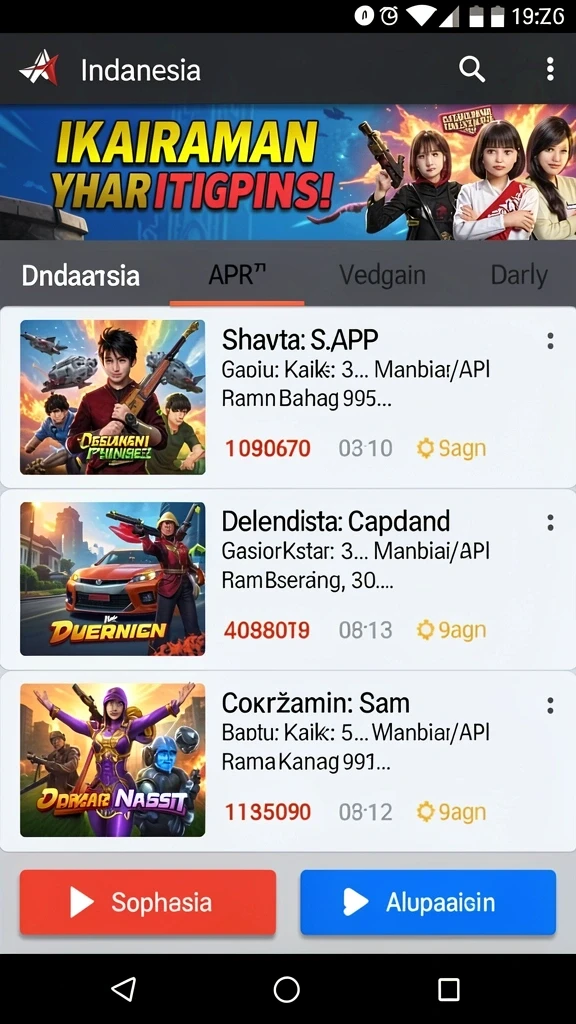Open more options for Cokržamin: Sam

551,705
